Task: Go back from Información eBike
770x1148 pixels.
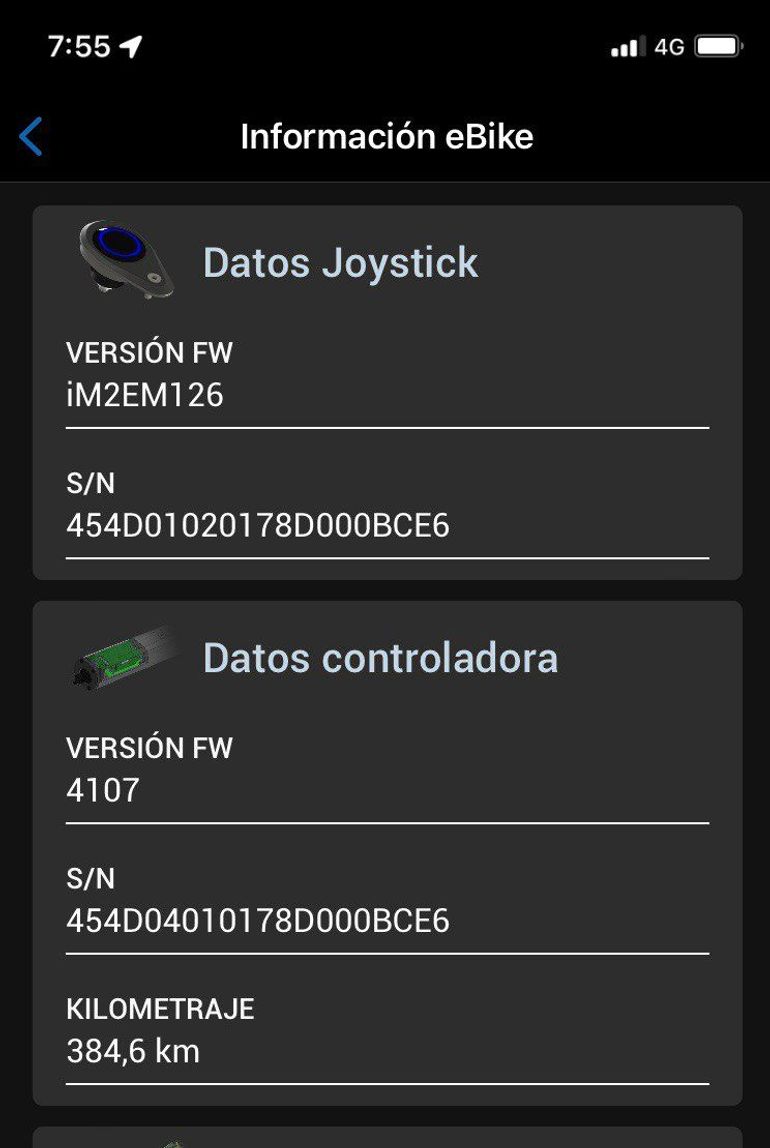Action: 32,136
